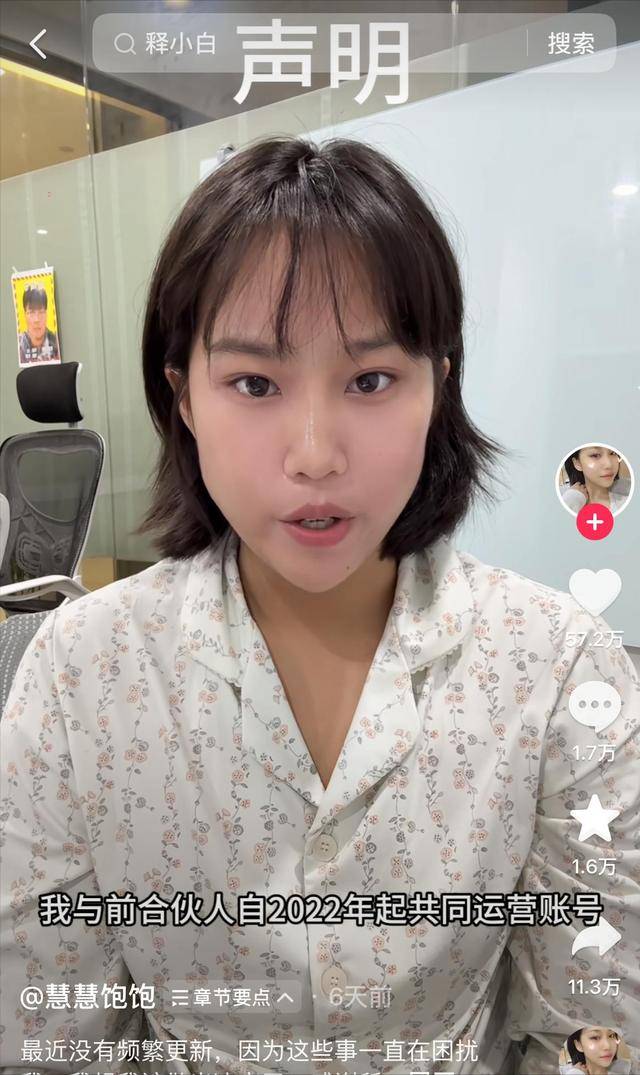Expand the 章节要点 chapter highlights
640x1075 pixels.
[234, 997]
